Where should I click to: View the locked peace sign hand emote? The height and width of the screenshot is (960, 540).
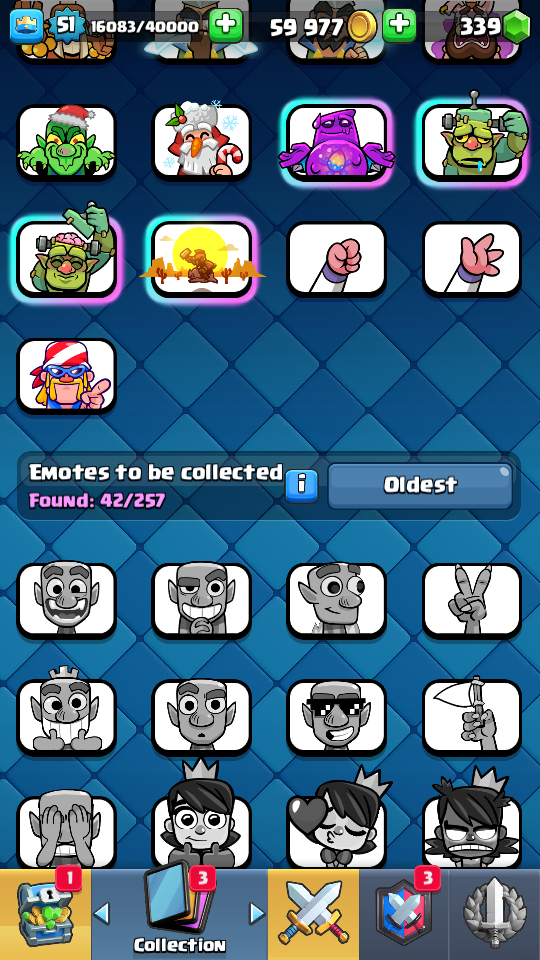click(x=472, y=601)
